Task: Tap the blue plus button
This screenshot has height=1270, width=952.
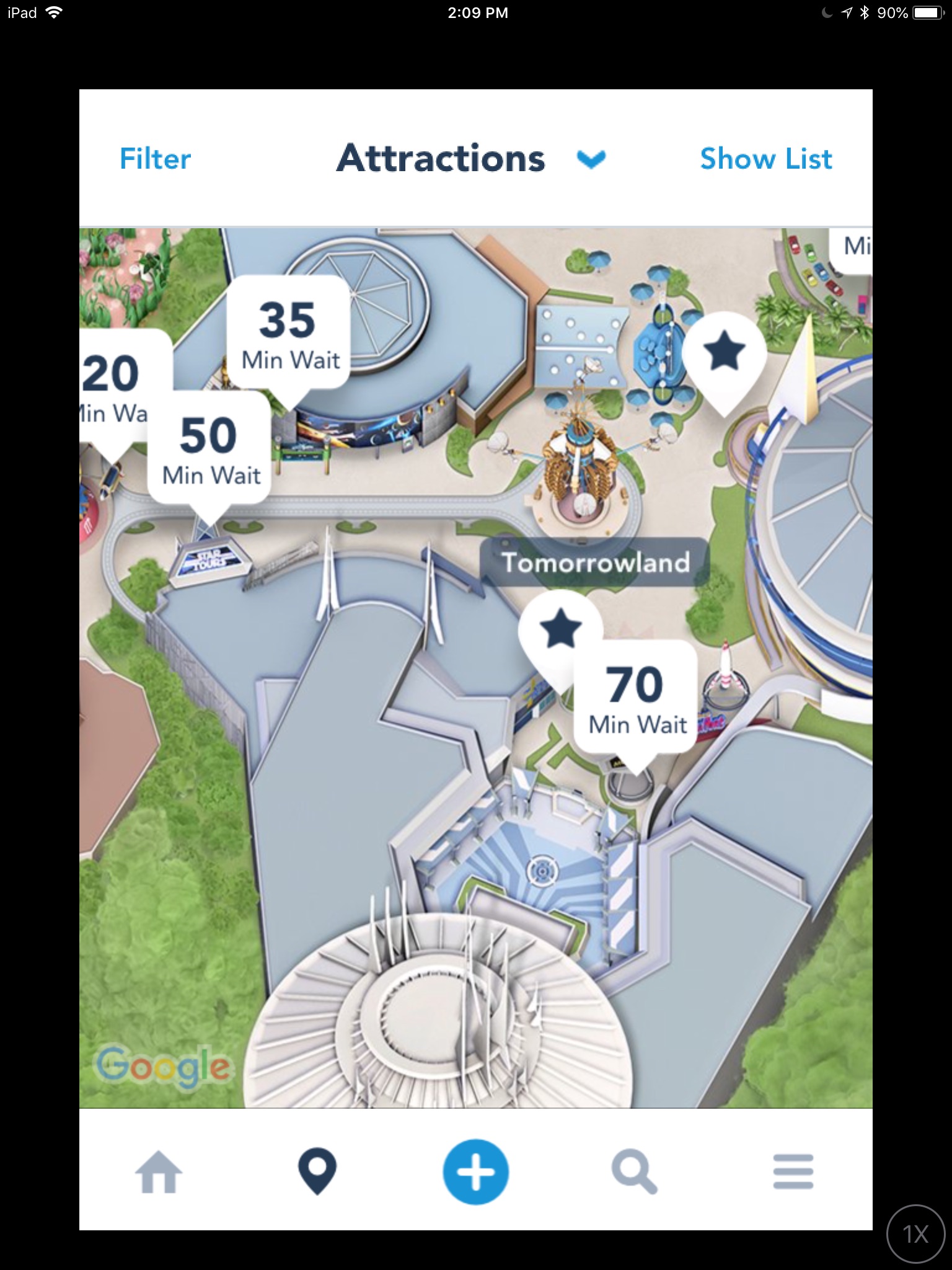Action: (x=476, y=1172)
